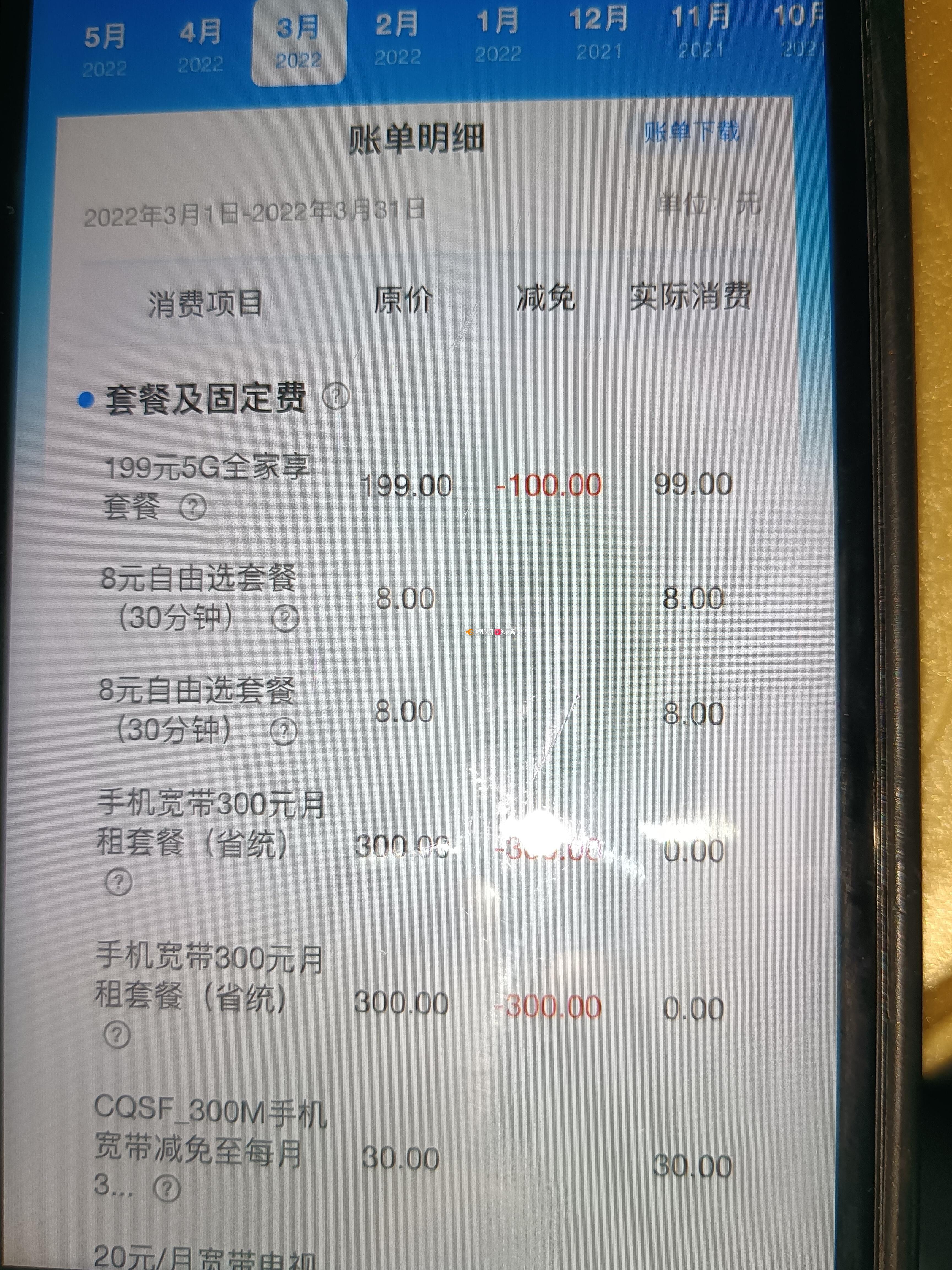Tap the 账单下载 button
This screenshot has height=1270, width=952.
click(x=691, y=132)
